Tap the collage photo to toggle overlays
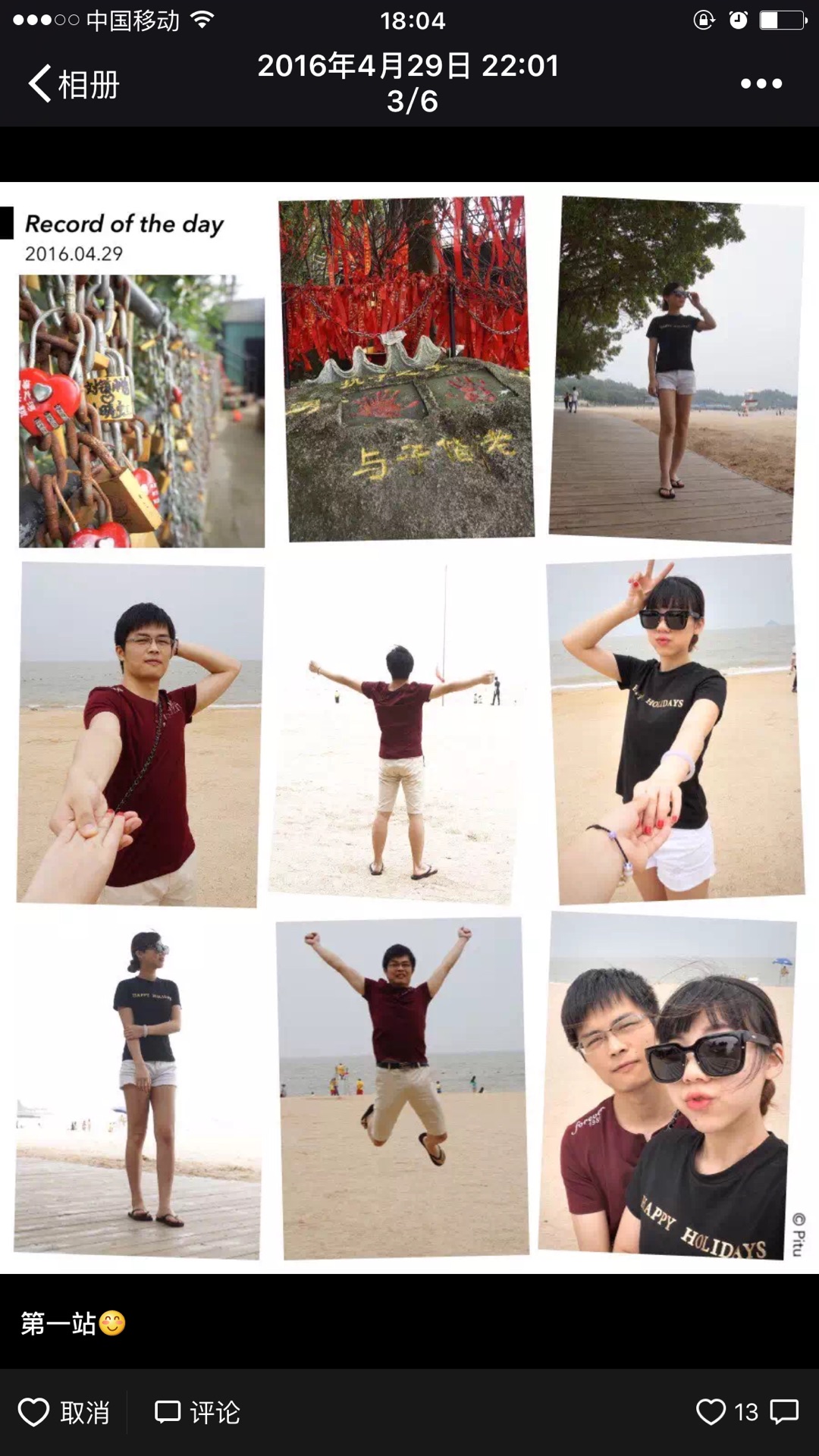Viewport: 819px width, 1456px height. [409, 726]
